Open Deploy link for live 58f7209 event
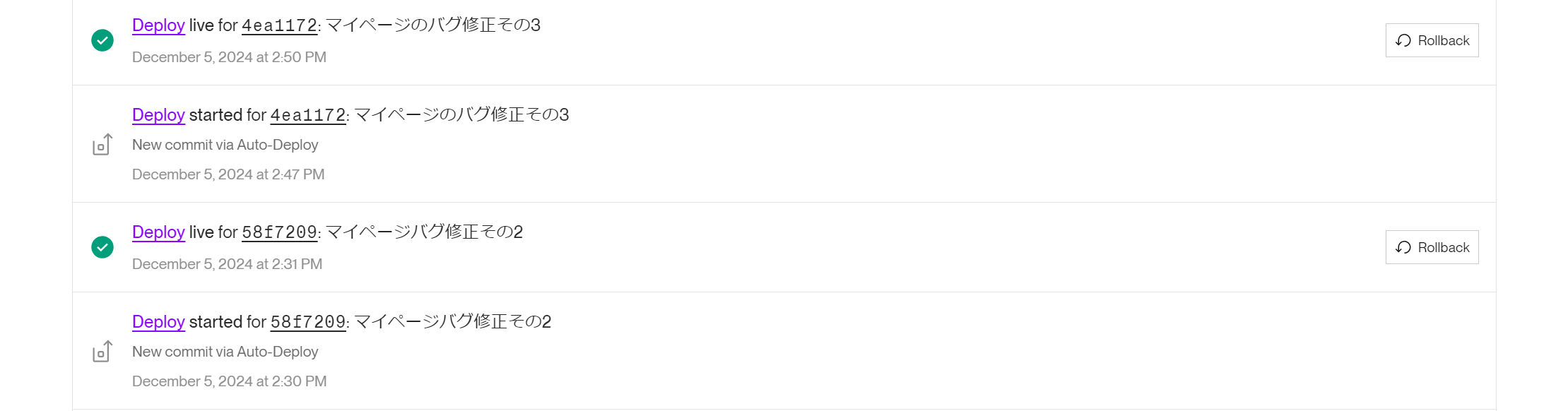Image resolution: width=1568 pixels, height=411 pixels. [158, 232]
